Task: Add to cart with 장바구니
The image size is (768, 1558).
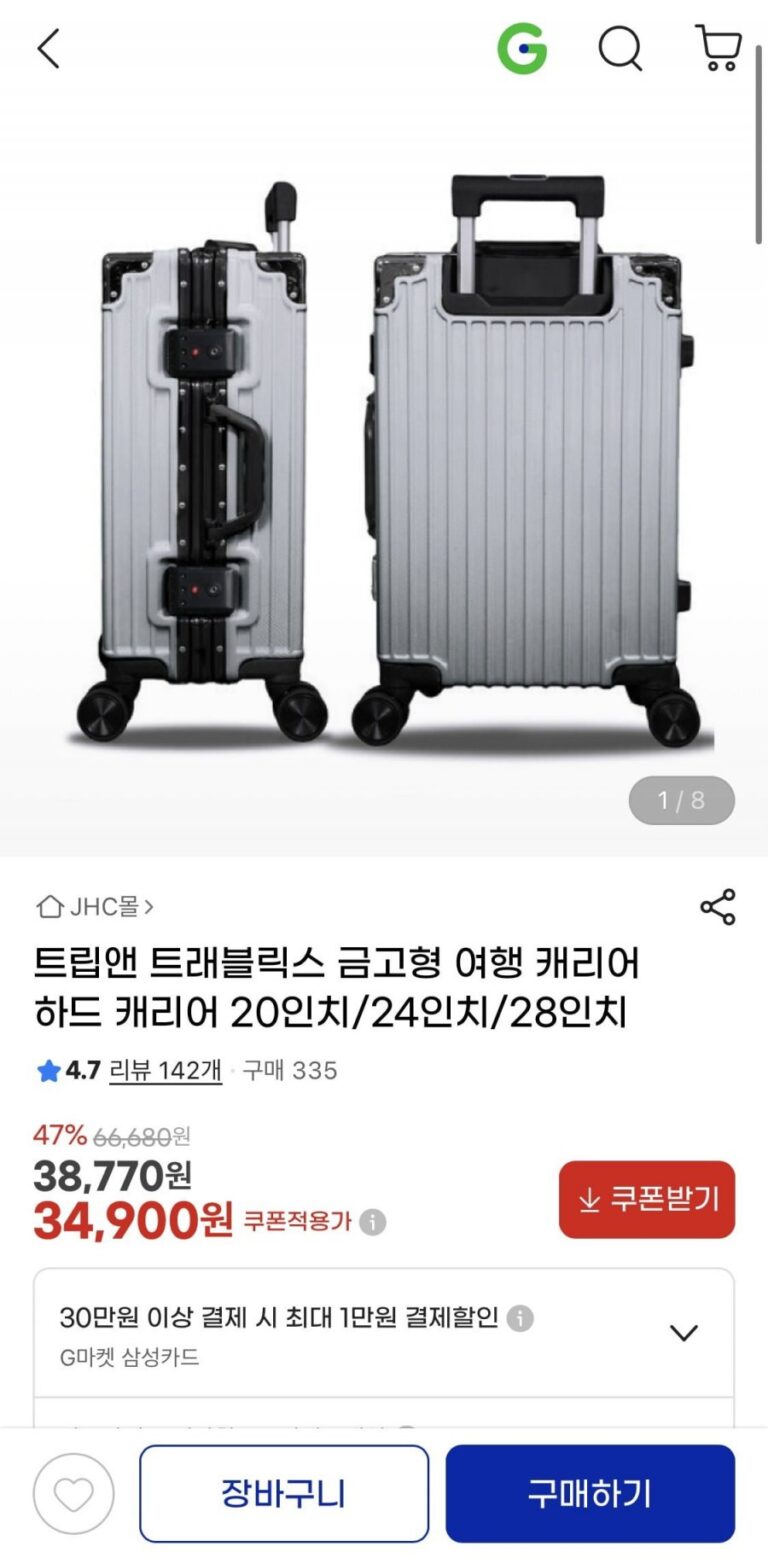Action: tap(284, 1494)
